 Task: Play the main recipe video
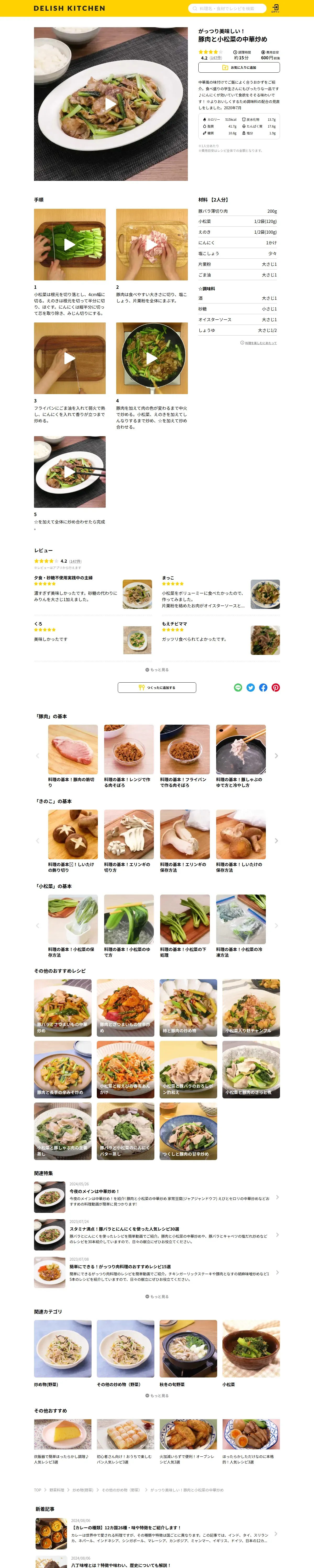click(111, 103)
